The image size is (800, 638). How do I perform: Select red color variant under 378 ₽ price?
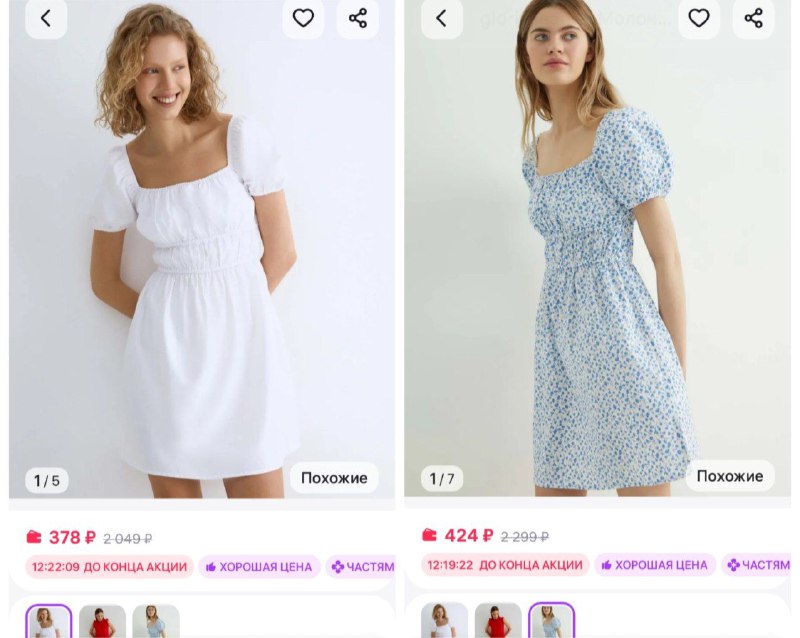point(102,622)
